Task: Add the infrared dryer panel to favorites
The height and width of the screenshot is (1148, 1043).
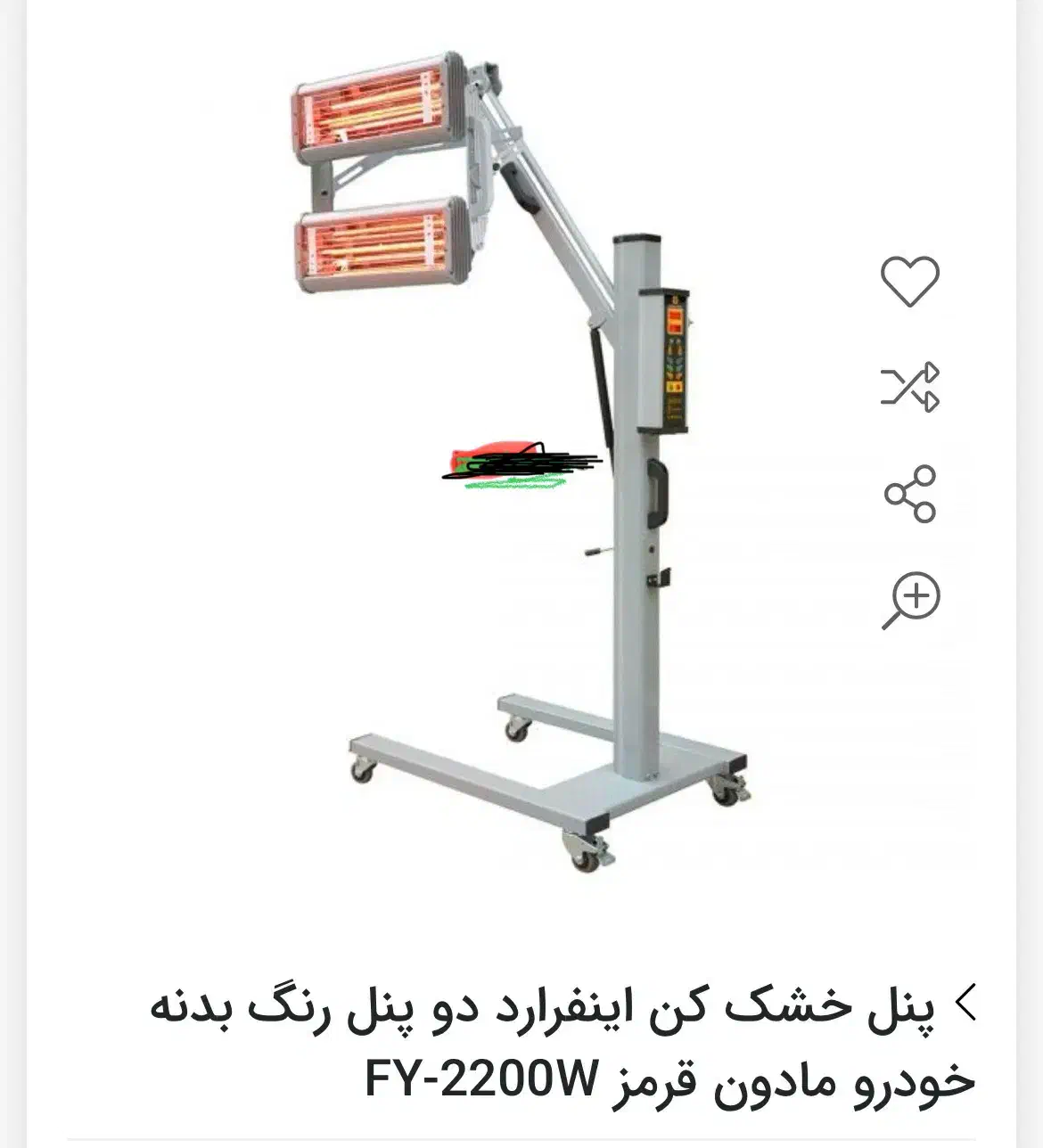Action: tap(908, 282)
